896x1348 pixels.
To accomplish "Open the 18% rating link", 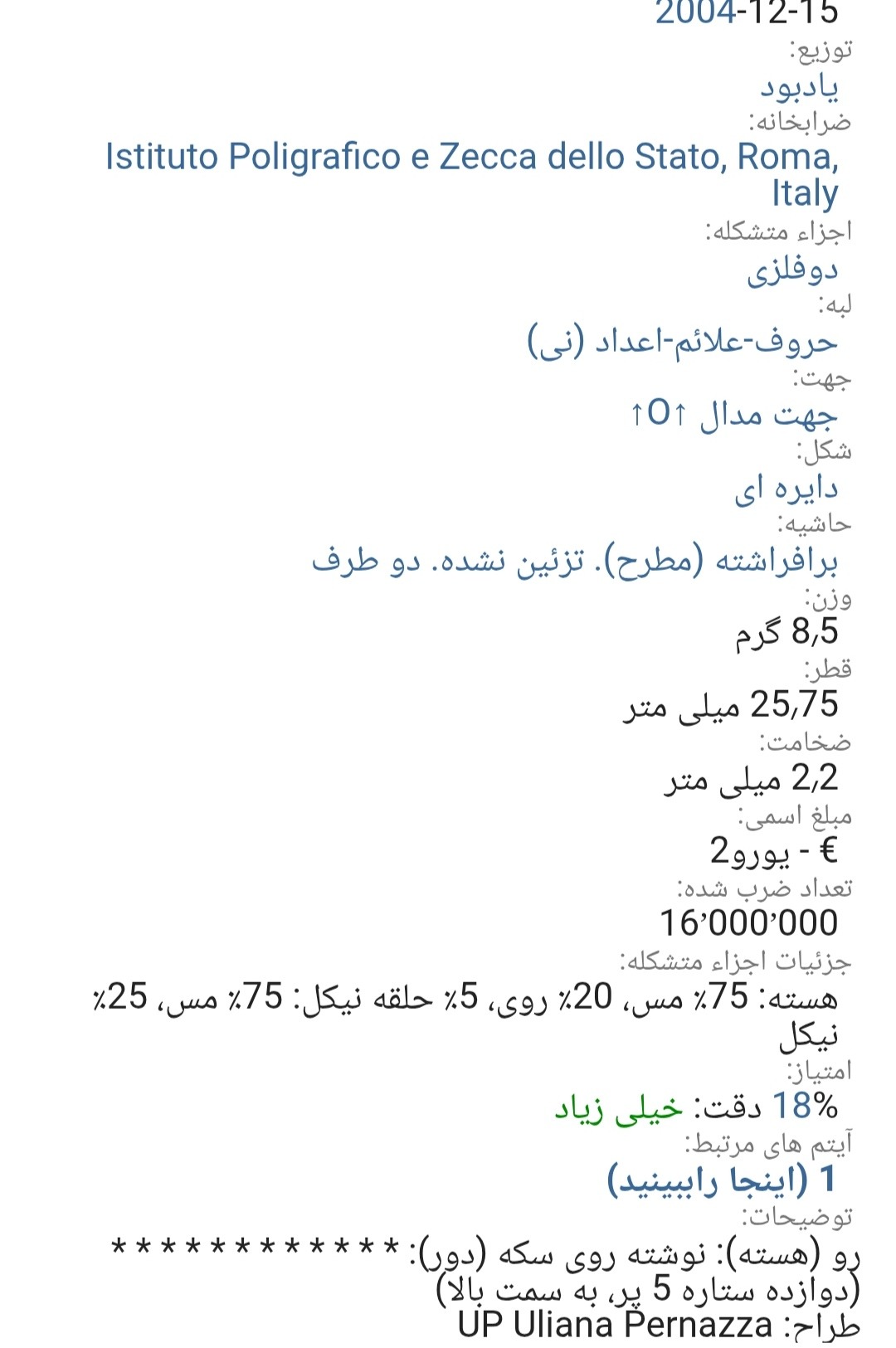I will 804,1106.
